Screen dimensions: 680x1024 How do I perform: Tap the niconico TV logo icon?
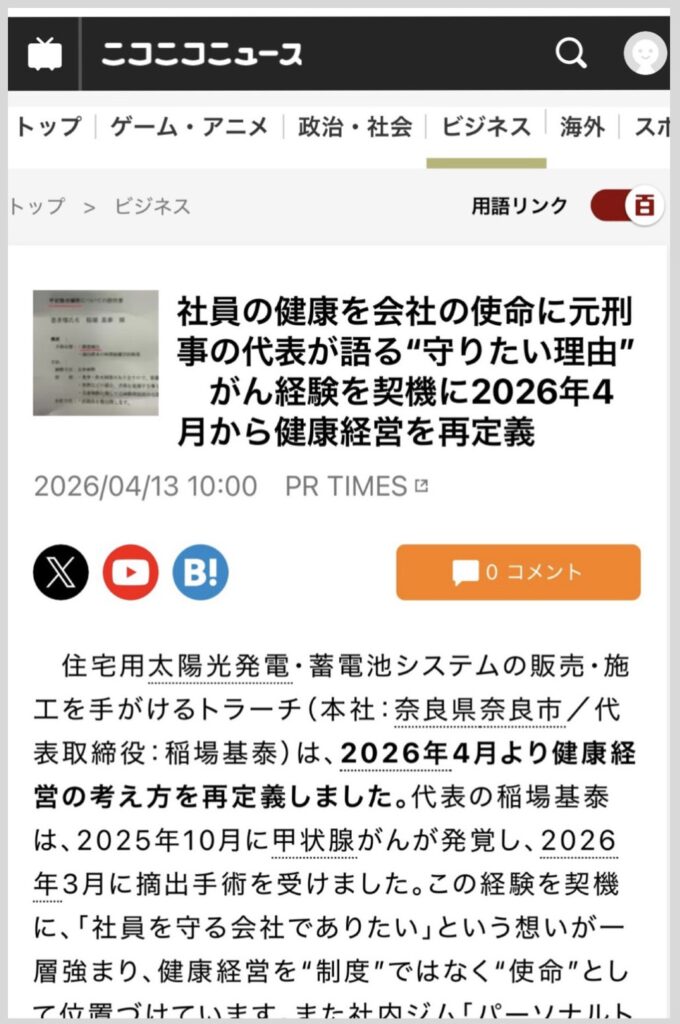[x=45, y=54]
